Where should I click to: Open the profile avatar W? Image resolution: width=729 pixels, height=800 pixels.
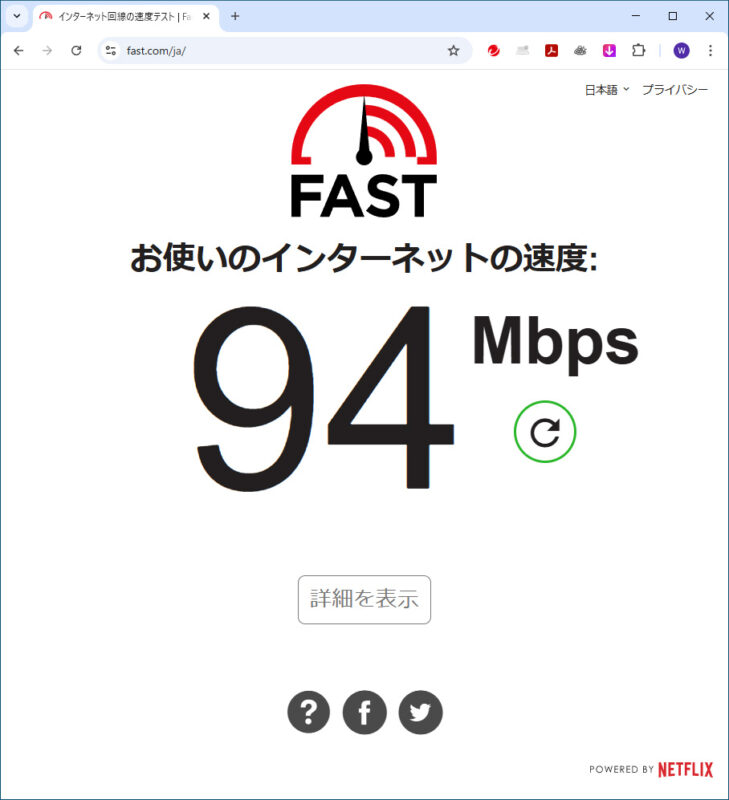[682, 50]
